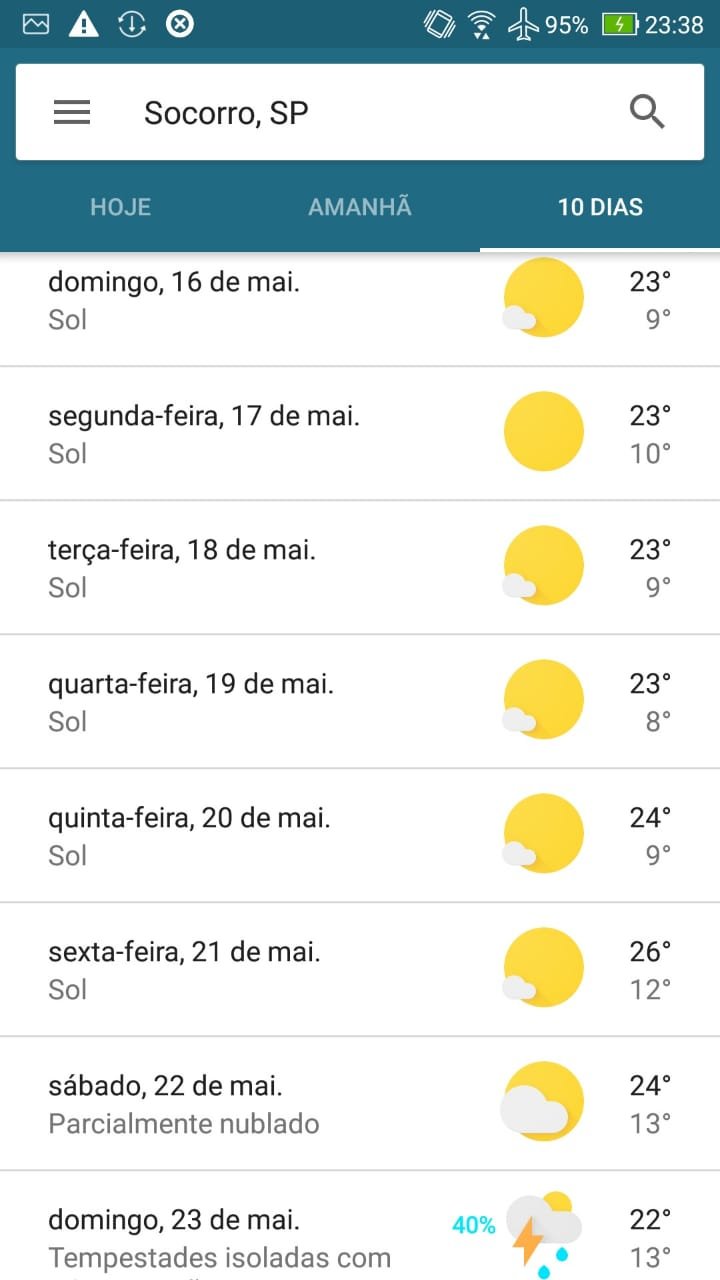The width and height of the screenshot is (720, 1280).
Task: Select the 10 DIAS tab
Action: (x=600, y=207)
